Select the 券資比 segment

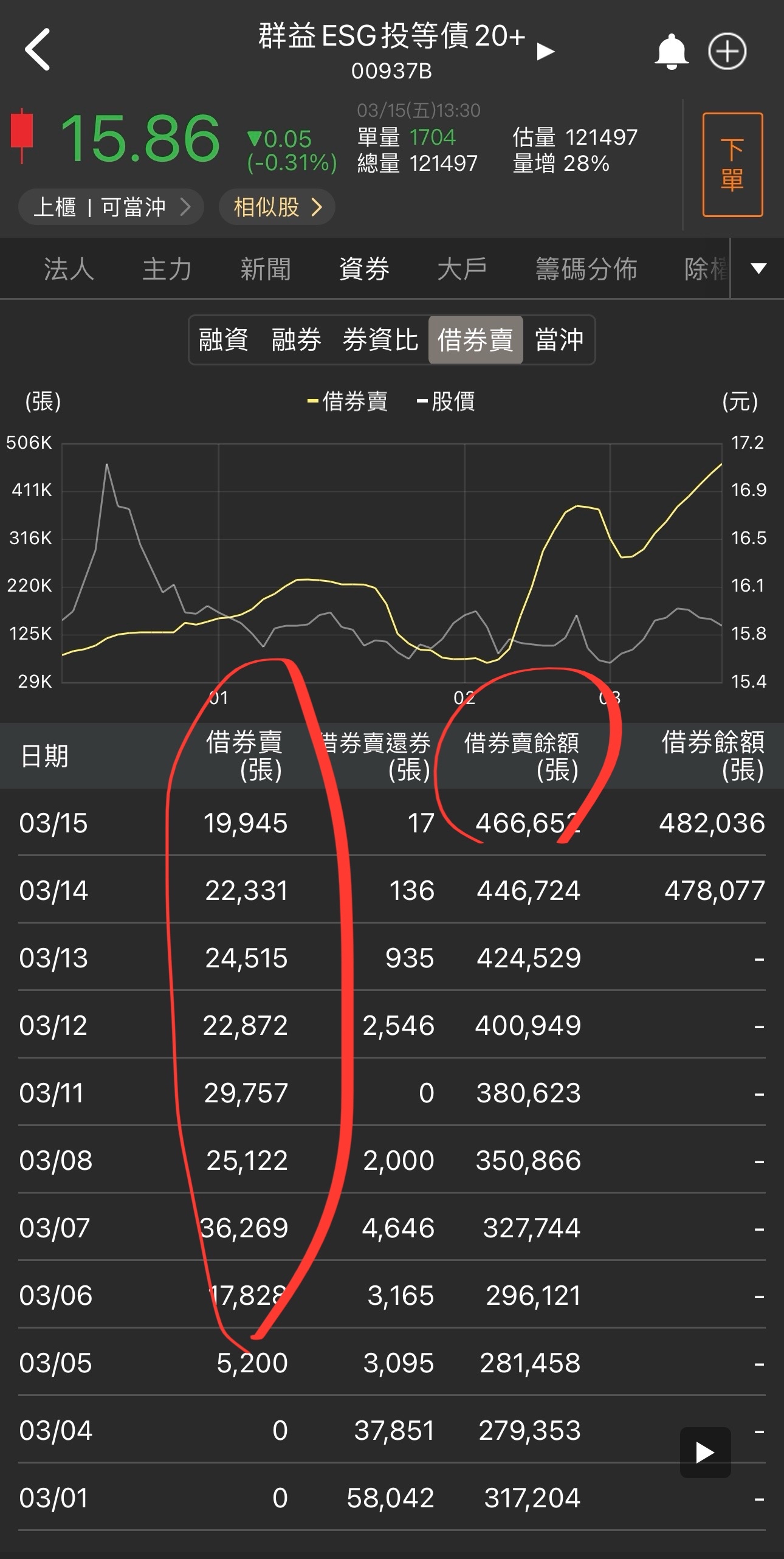tap(380, 340)
